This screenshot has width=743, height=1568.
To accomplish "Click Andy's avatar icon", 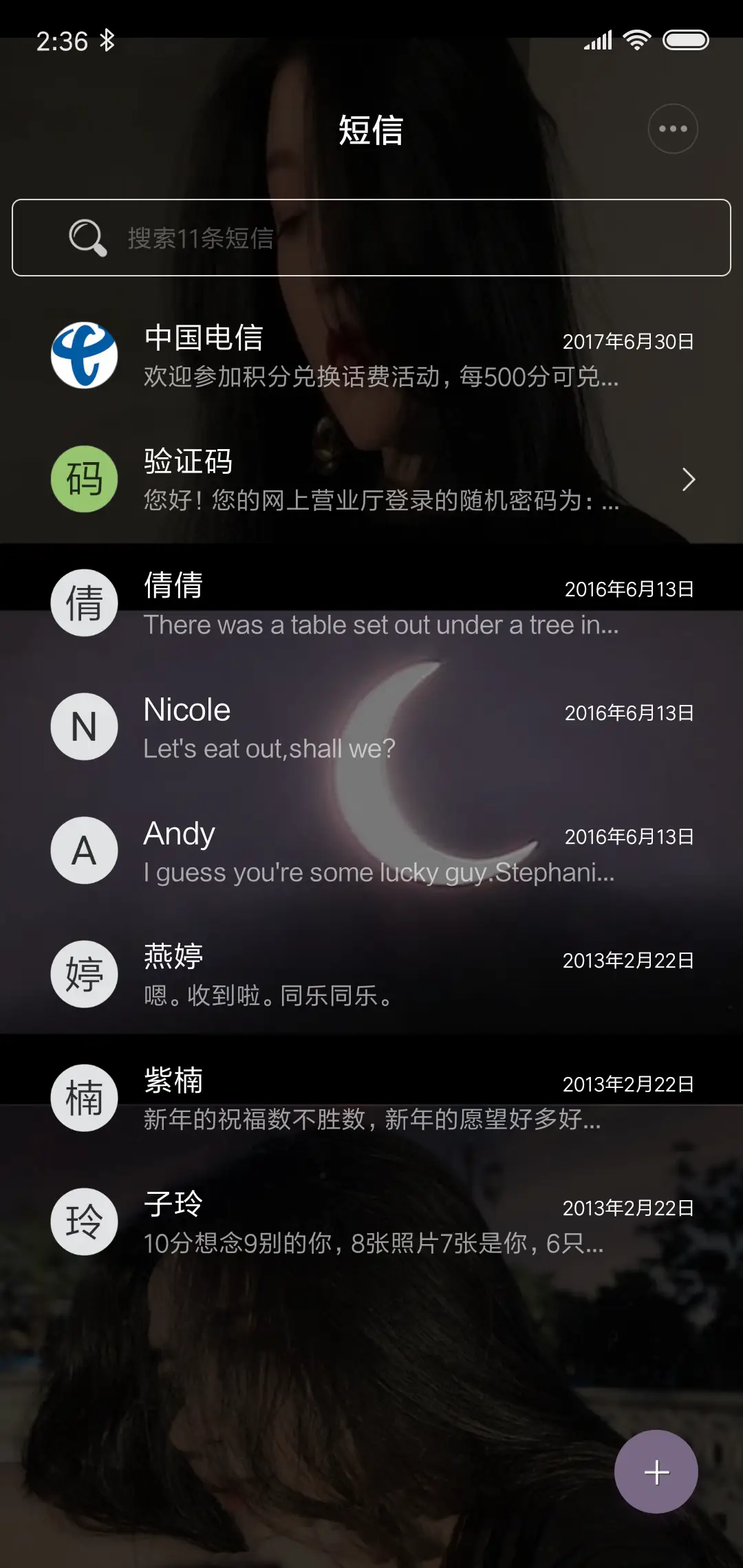I will 84,850.
